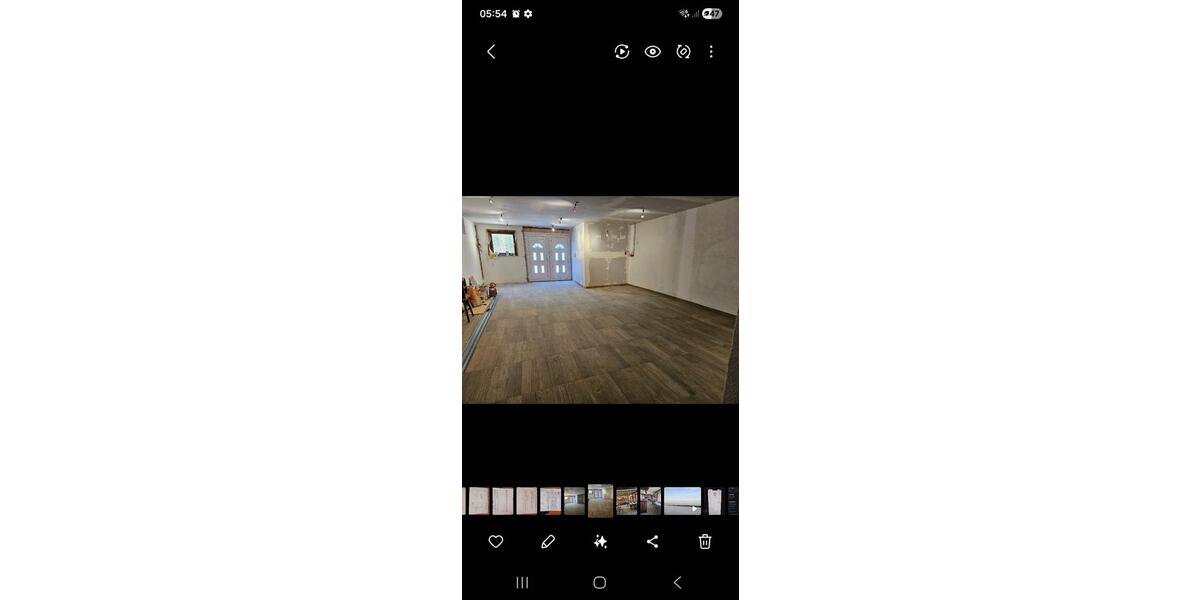
Task: Delete photo with the trash icon
Action: coord(705,541)
